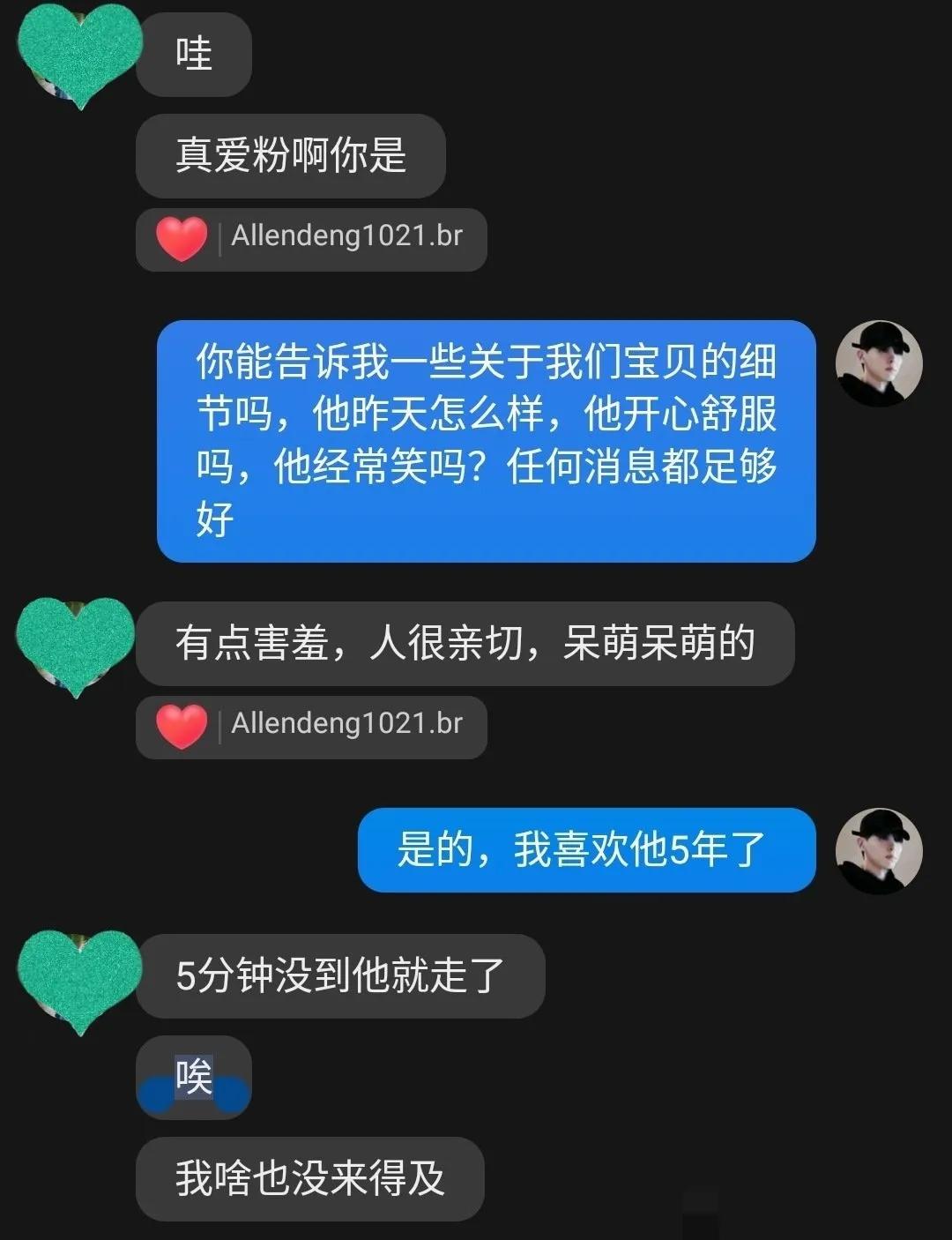
Task: Tap the red heart reaction under "真爱粉啊你是"
Action: [182, 238]
